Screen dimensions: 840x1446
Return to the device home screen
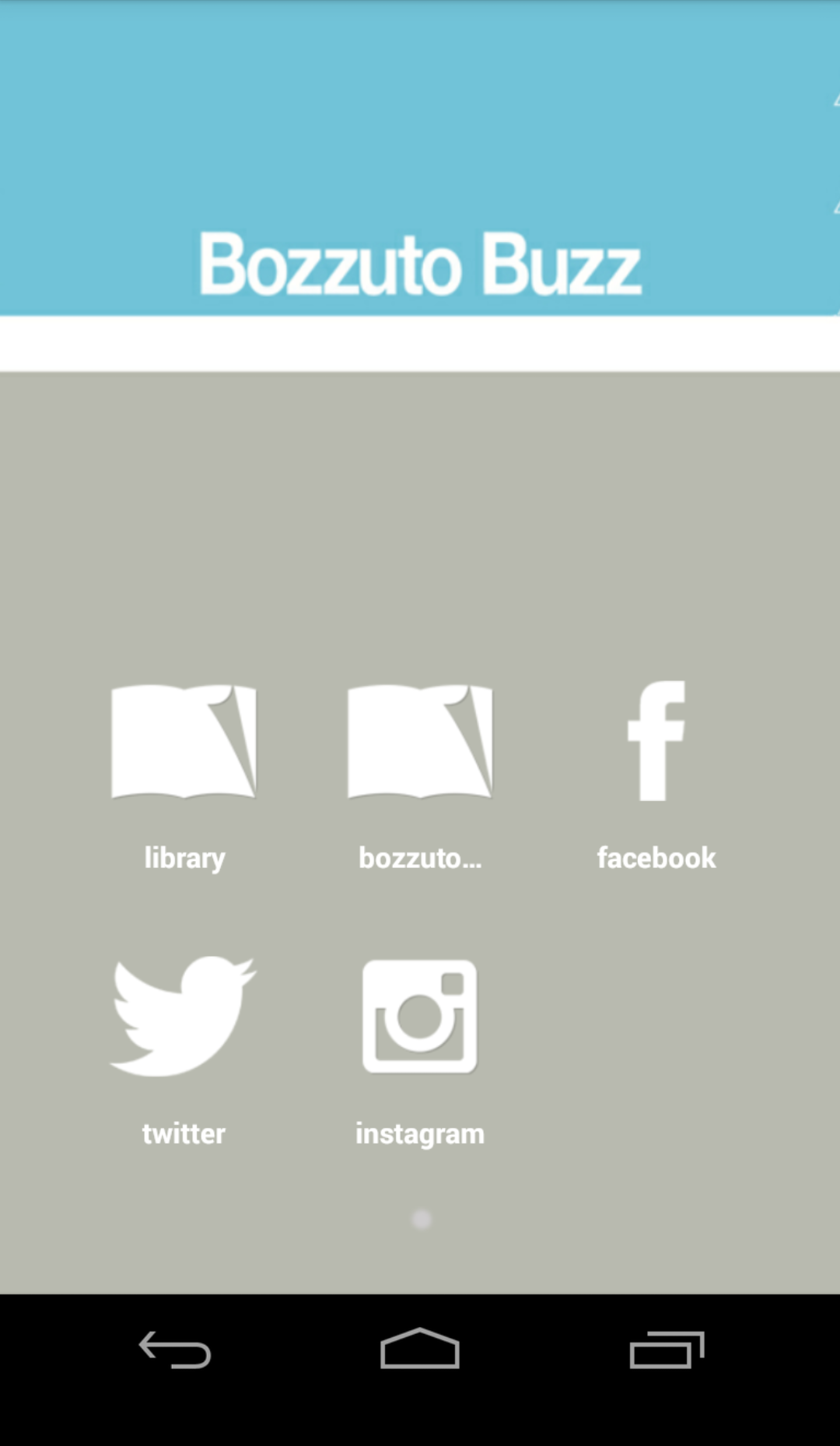tap(420, 1350)
